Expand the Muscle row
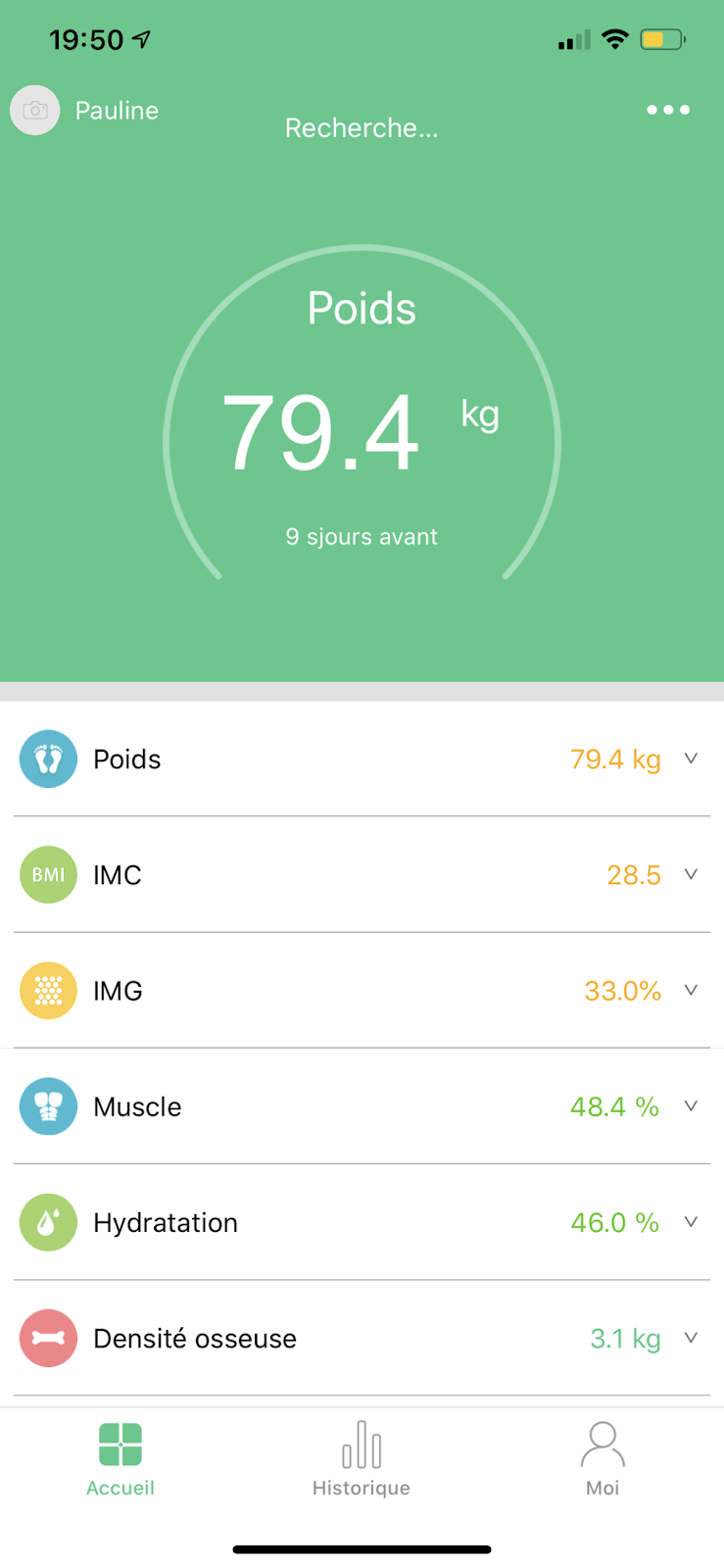The width and height of the screenshot is (724, 1568). pyautogui.click(x=362, y=1106)
